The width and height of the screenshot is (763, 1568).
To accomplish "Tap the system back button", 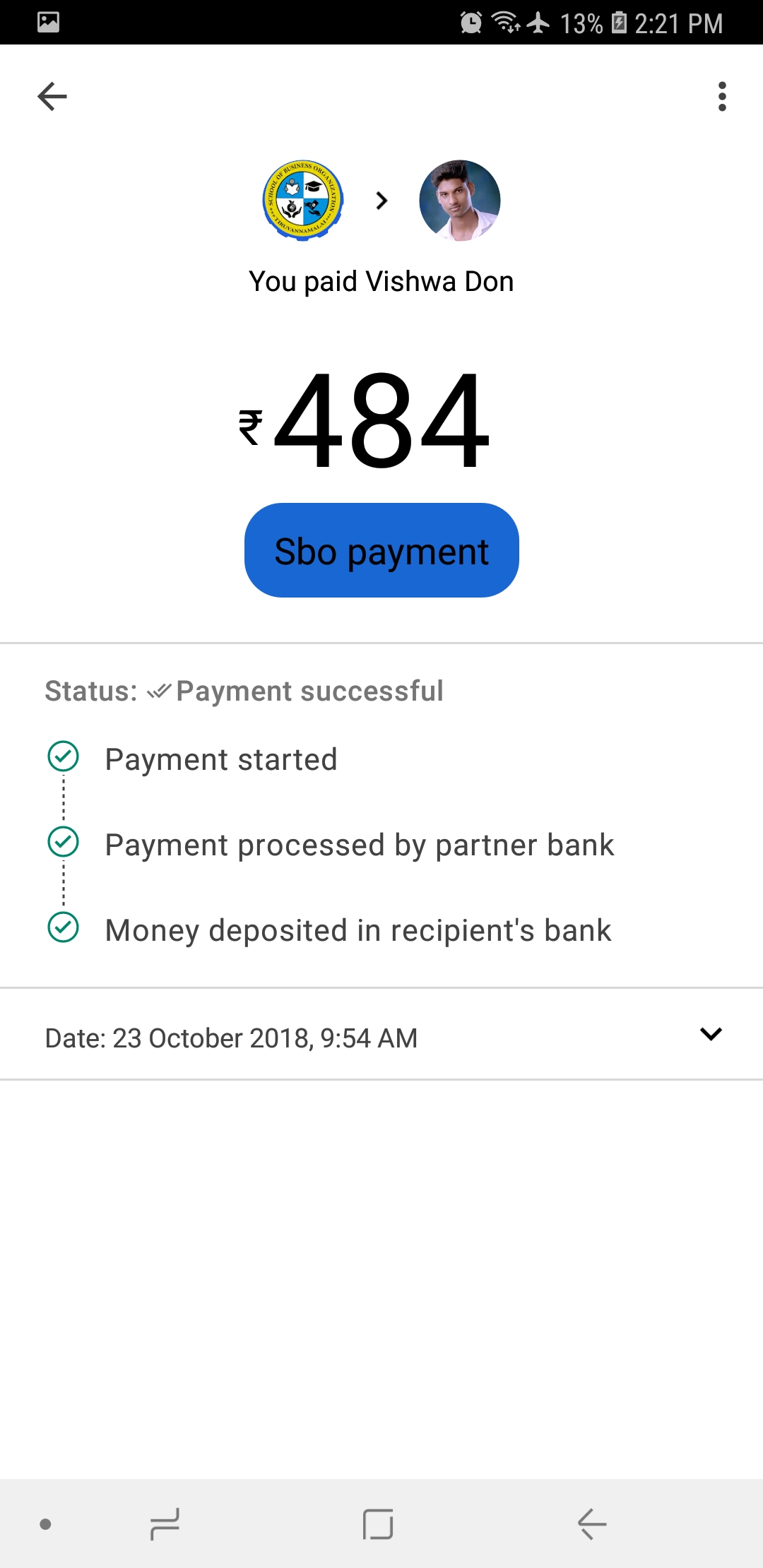I will (592, 1524).
